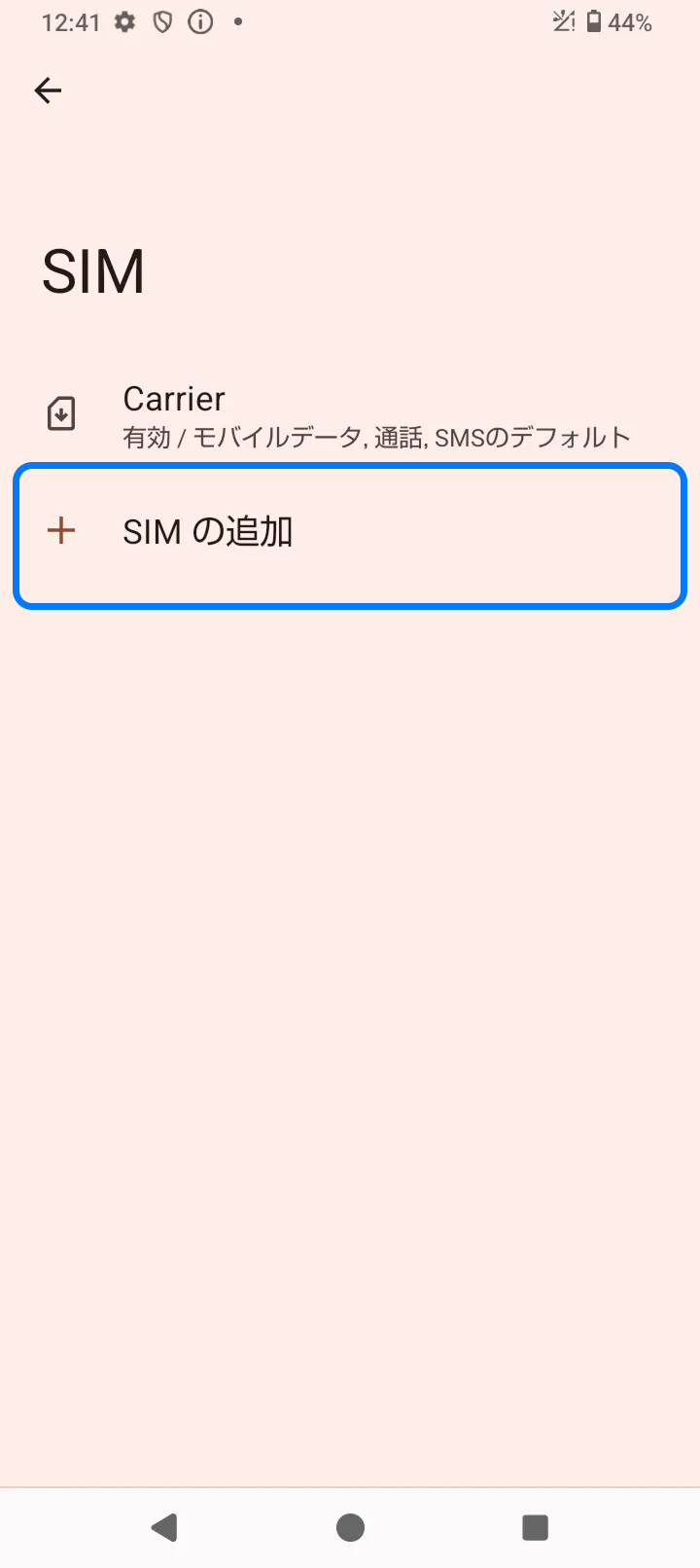Image resolution: width=700 pixels, height=1568 pixels.
Task: Tap SIM の追加 to add a SIM
Action: click(350, 533)
